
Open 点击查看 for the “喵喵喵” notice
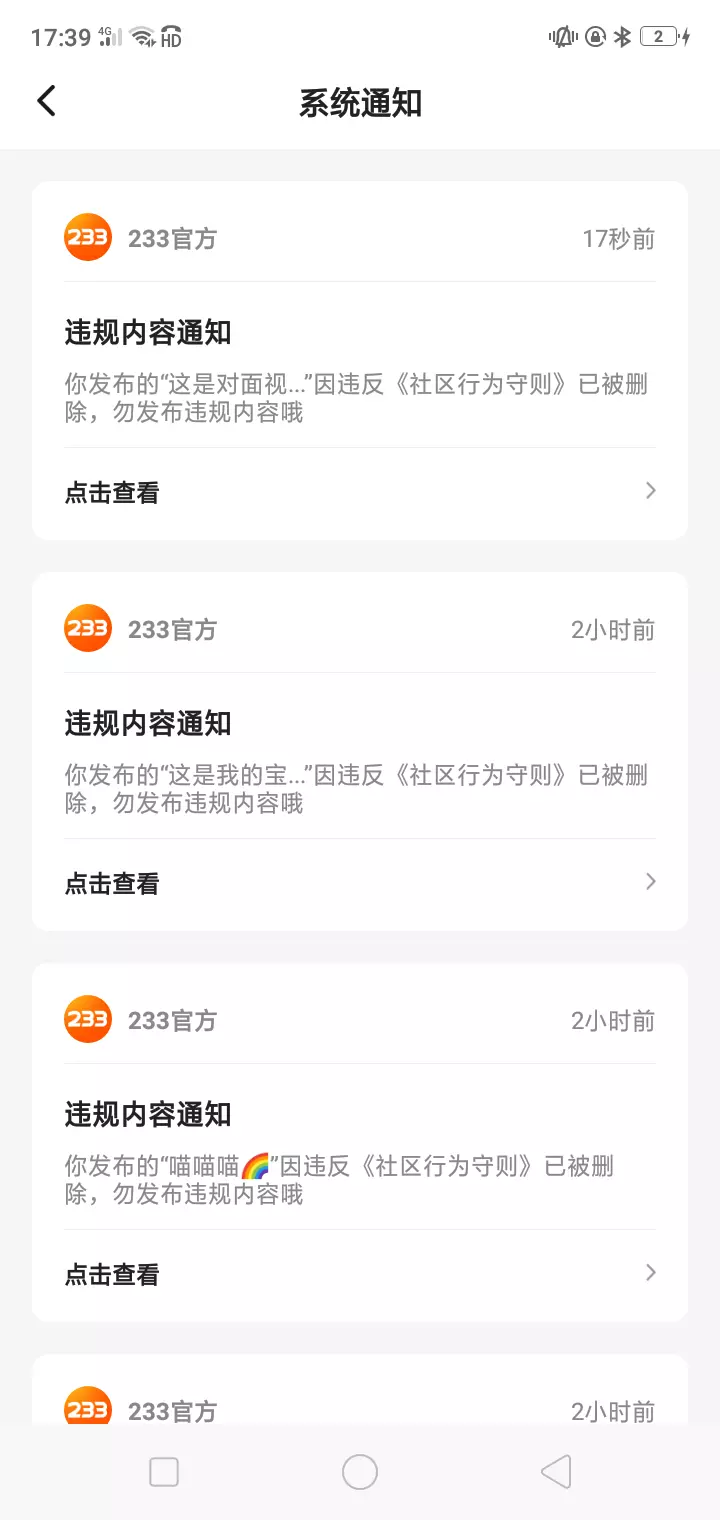tap(360, 1274)
